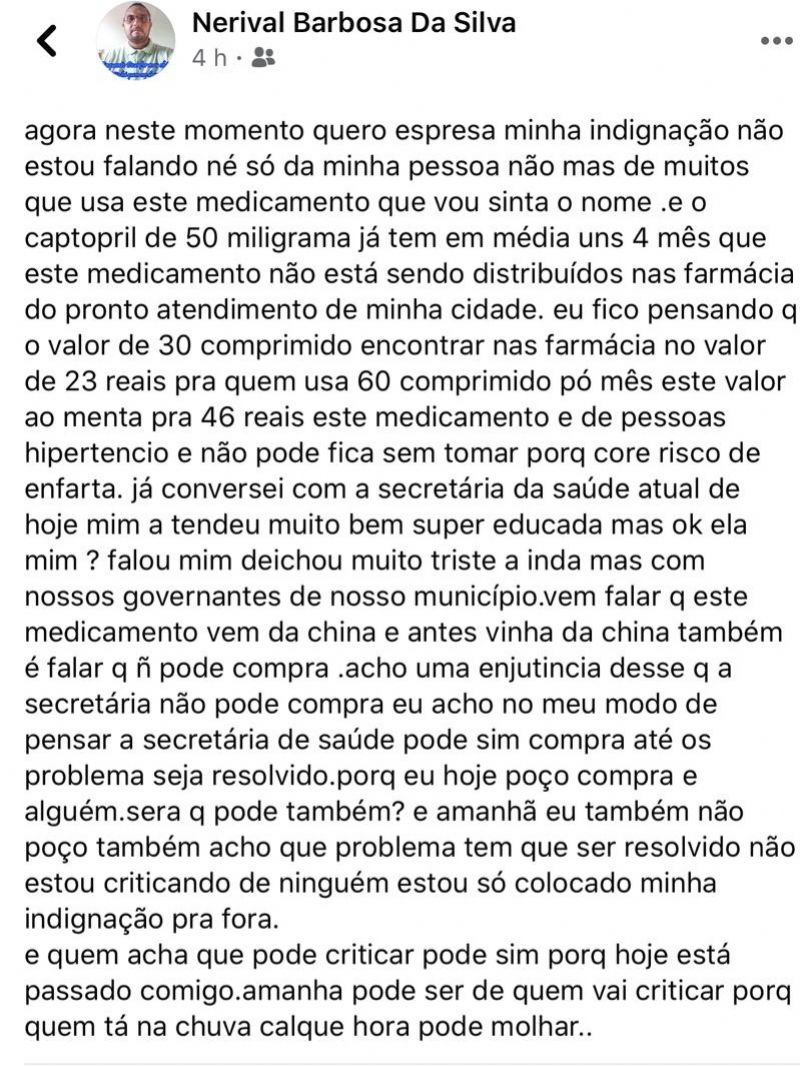The height and width of the screenshot is (1066, 800).
Task: View the post's audience icon
Action: point(263,58)
